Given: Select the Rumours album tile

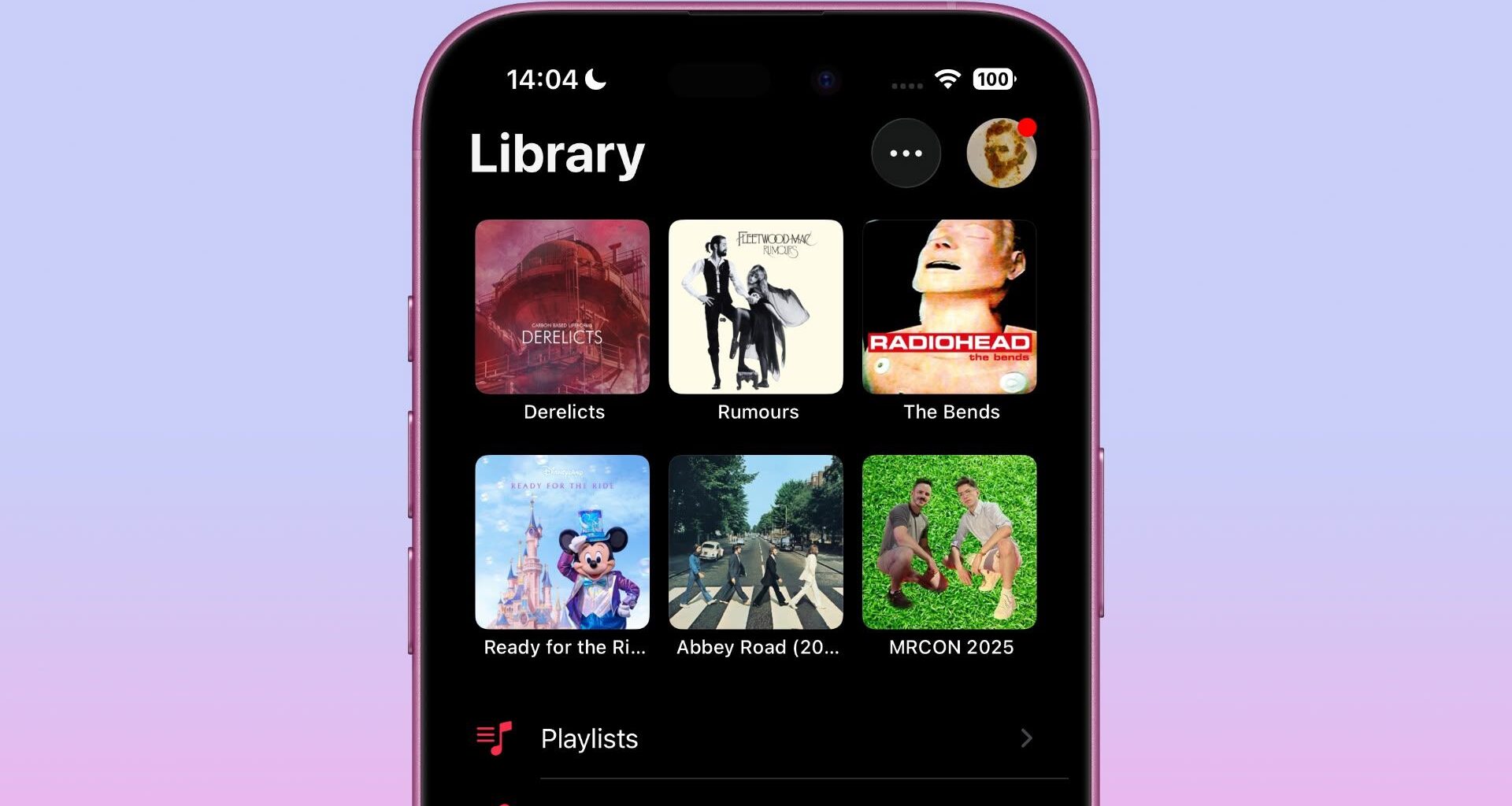Looking at the screenshot, I should [x=756, y=307].
